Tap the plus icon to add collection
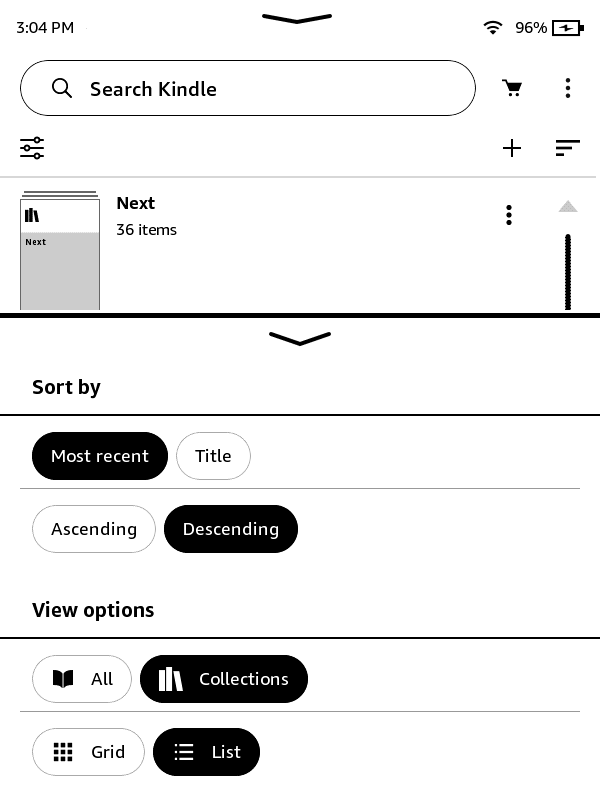The image size is (600, 800). coord(512,148)
